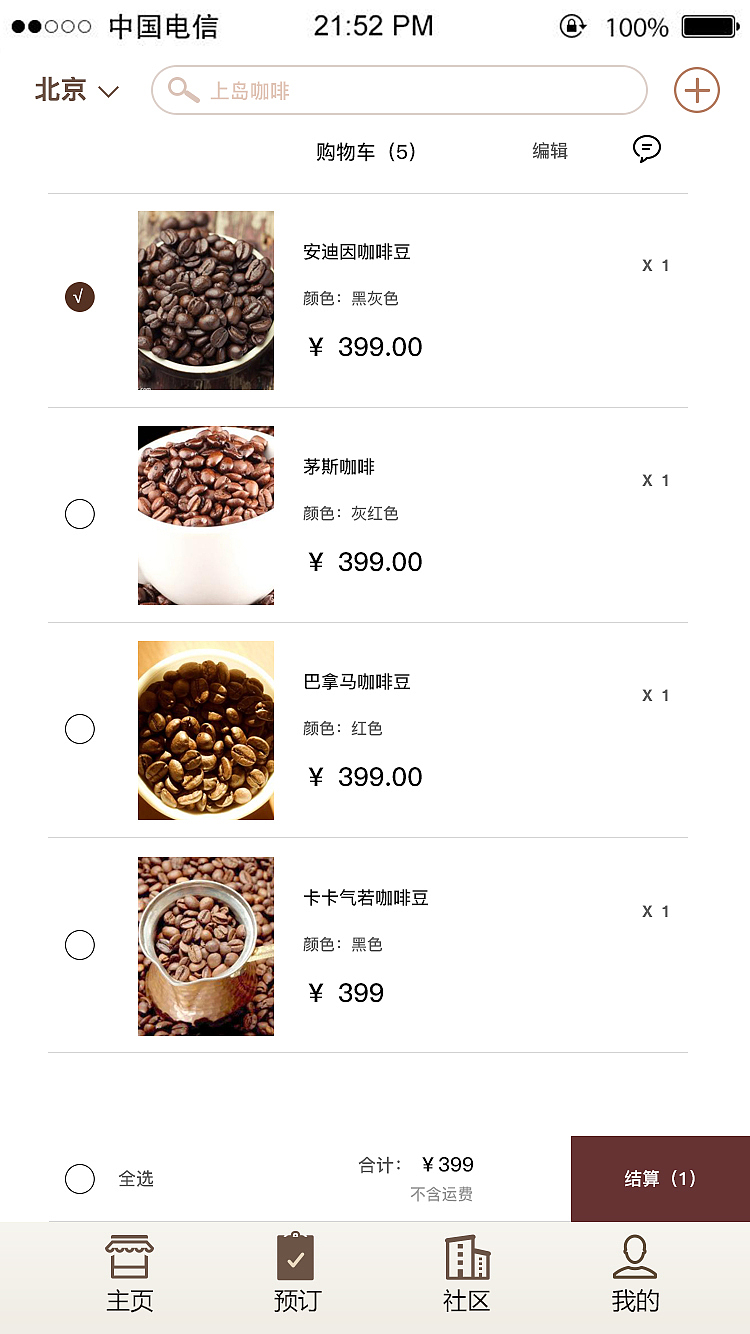Check the 全选 select-all box
The height and width of the screenshot is (1334, 750).
[80, 1179]
